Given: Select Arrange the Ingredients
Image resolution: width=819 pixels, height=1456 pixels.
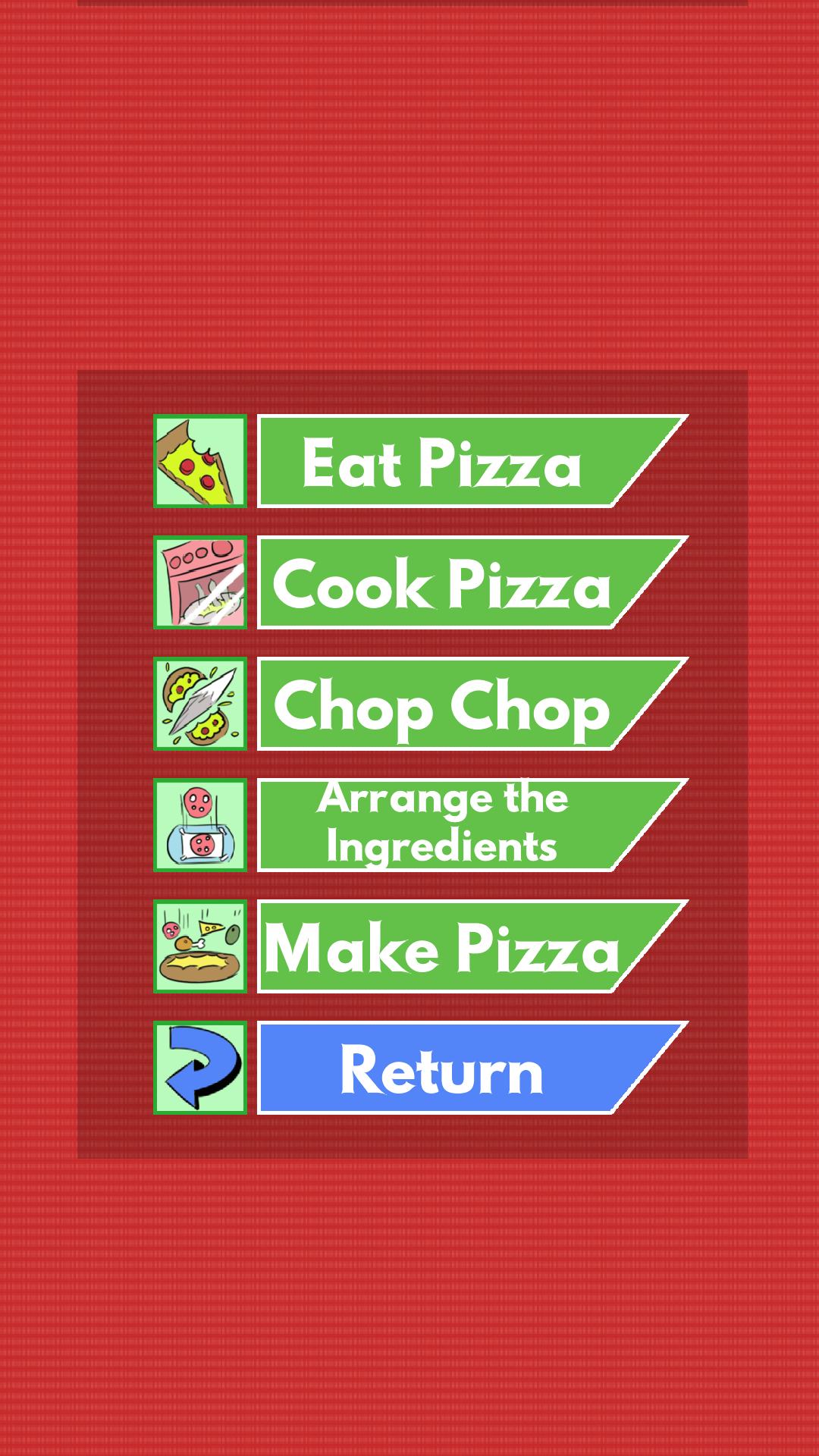Looking at the screenshot, I should [x=444, y=825].
